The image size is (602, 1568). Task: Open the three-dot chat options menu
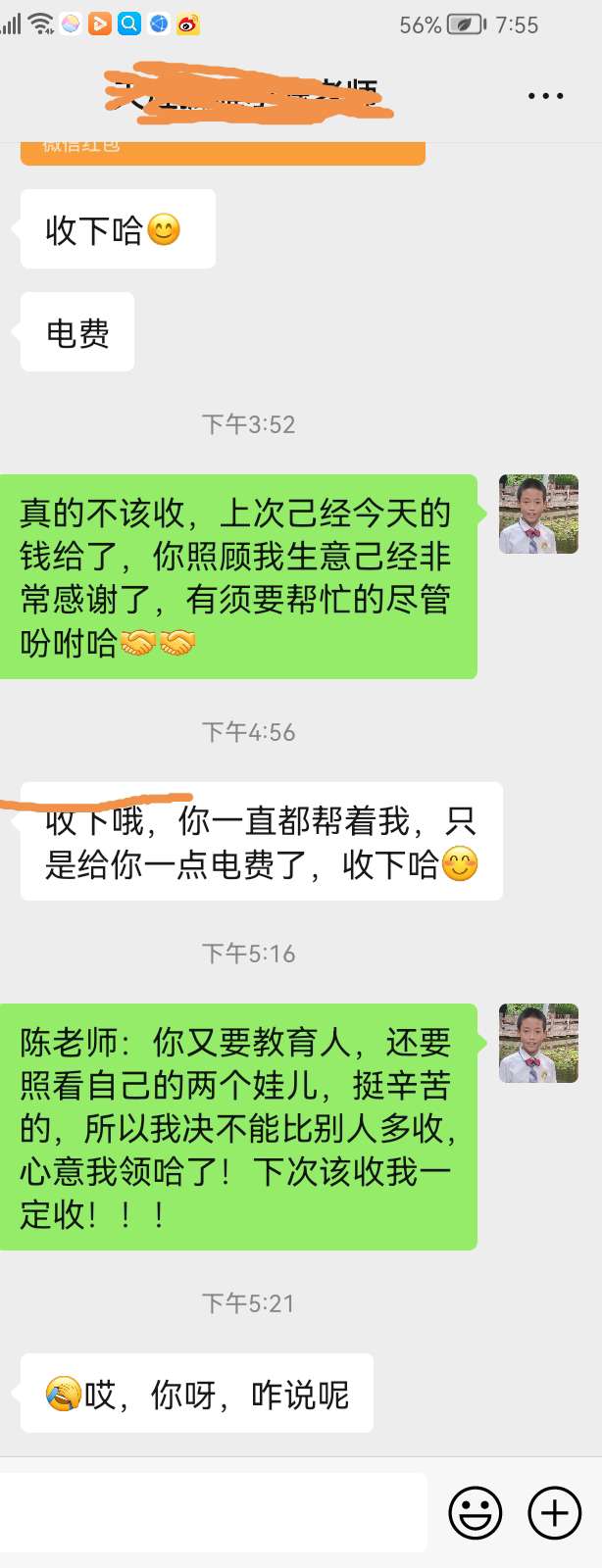point(545,96)
